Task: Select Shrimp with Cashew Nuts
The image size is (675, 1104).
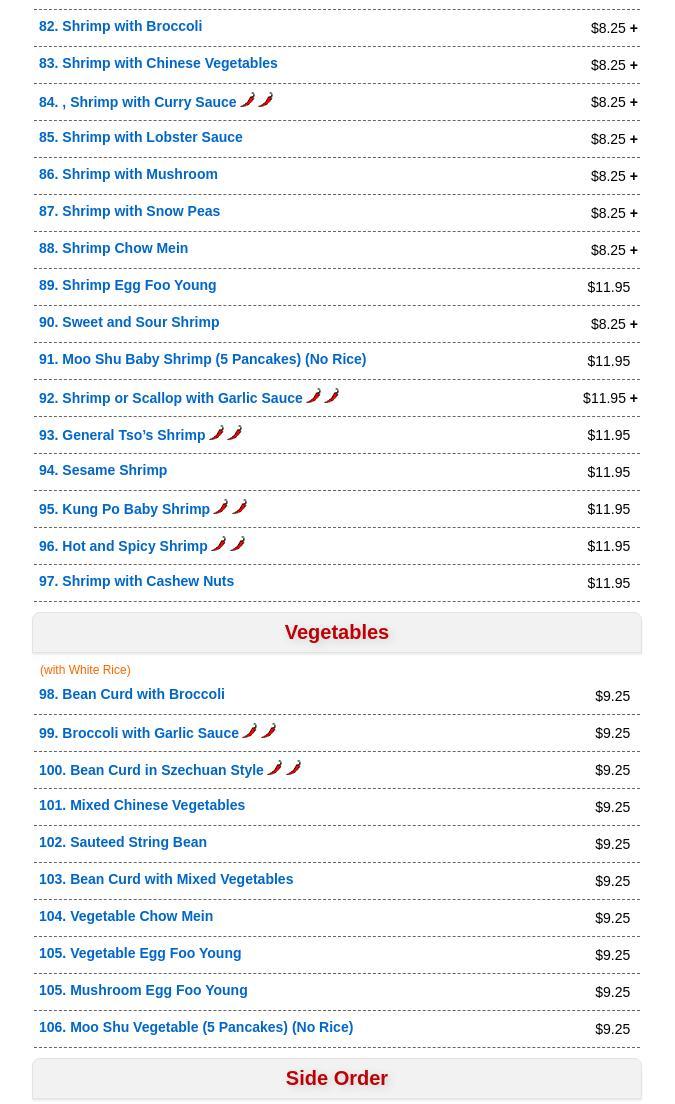Action: [137, 582]
